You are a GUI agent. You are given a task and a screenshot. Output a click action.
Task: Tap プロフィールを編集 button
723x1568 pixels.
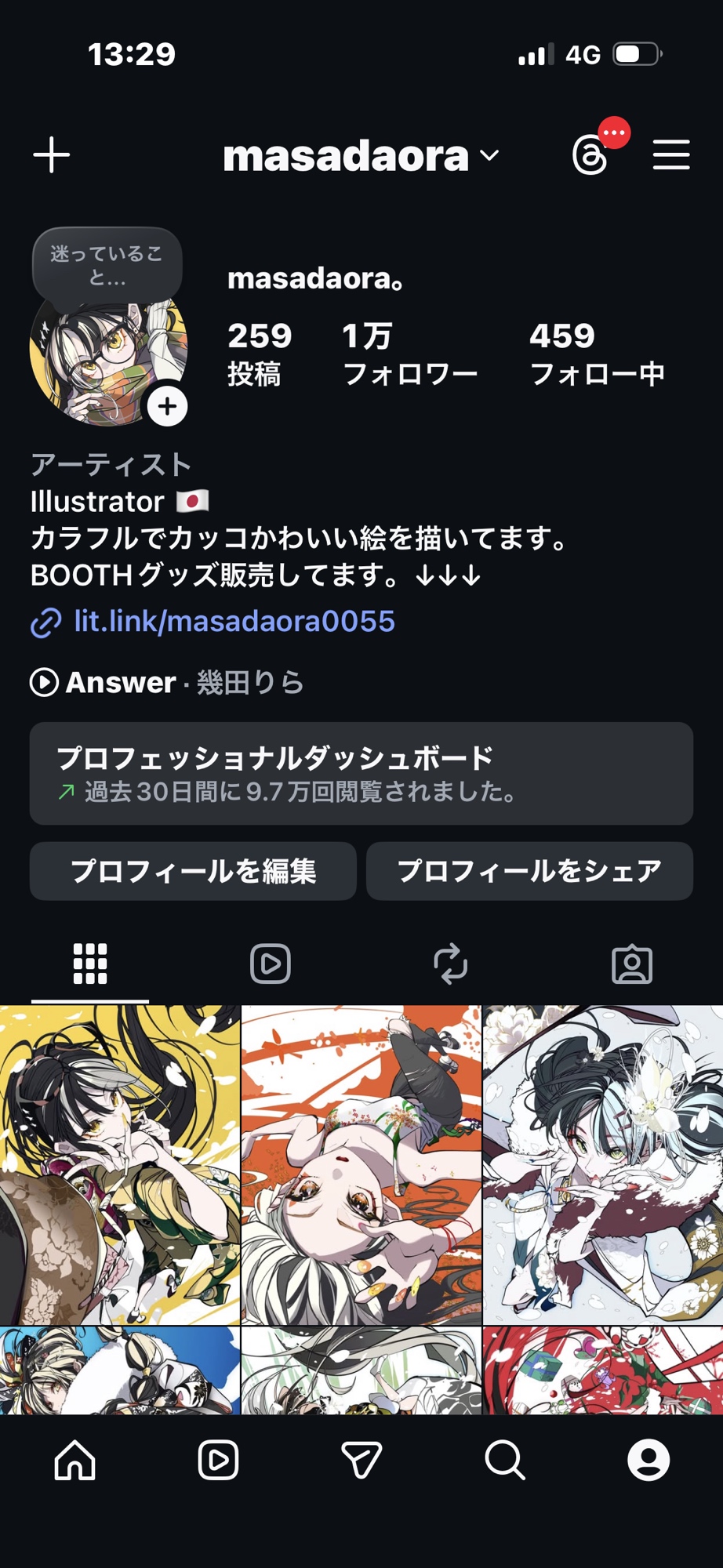pos(193,871)
